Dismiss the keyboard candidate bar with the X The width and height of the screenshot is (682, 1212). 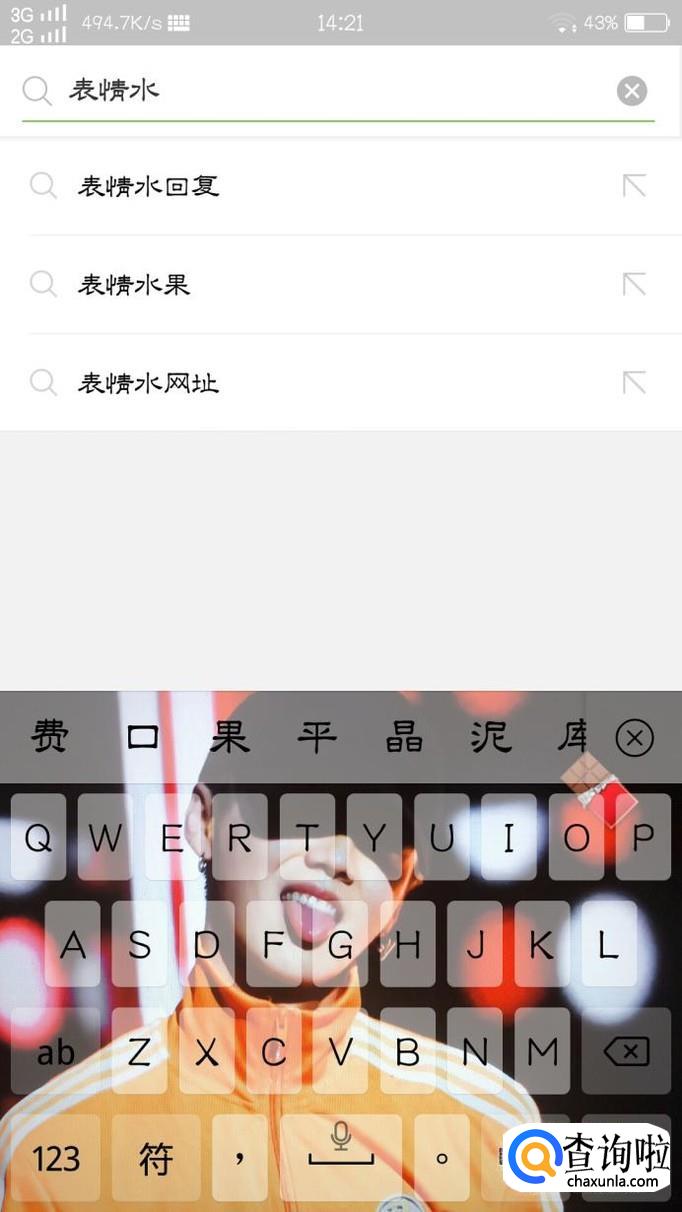point(634,739)
